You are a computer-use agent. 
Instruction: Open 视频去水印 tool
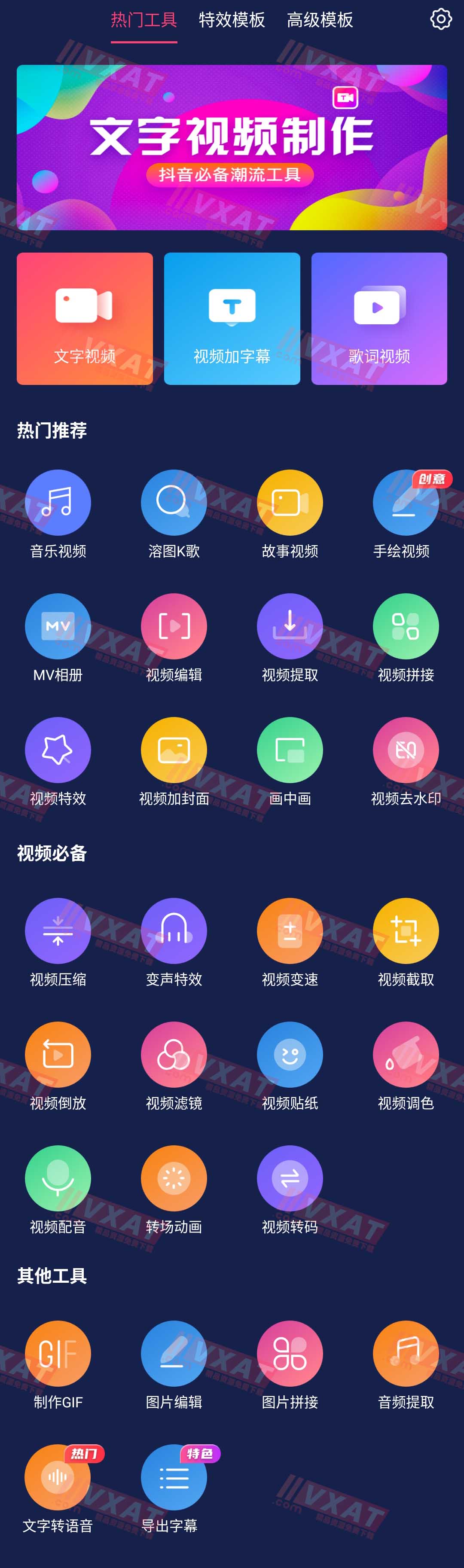[x=406, y=750]
